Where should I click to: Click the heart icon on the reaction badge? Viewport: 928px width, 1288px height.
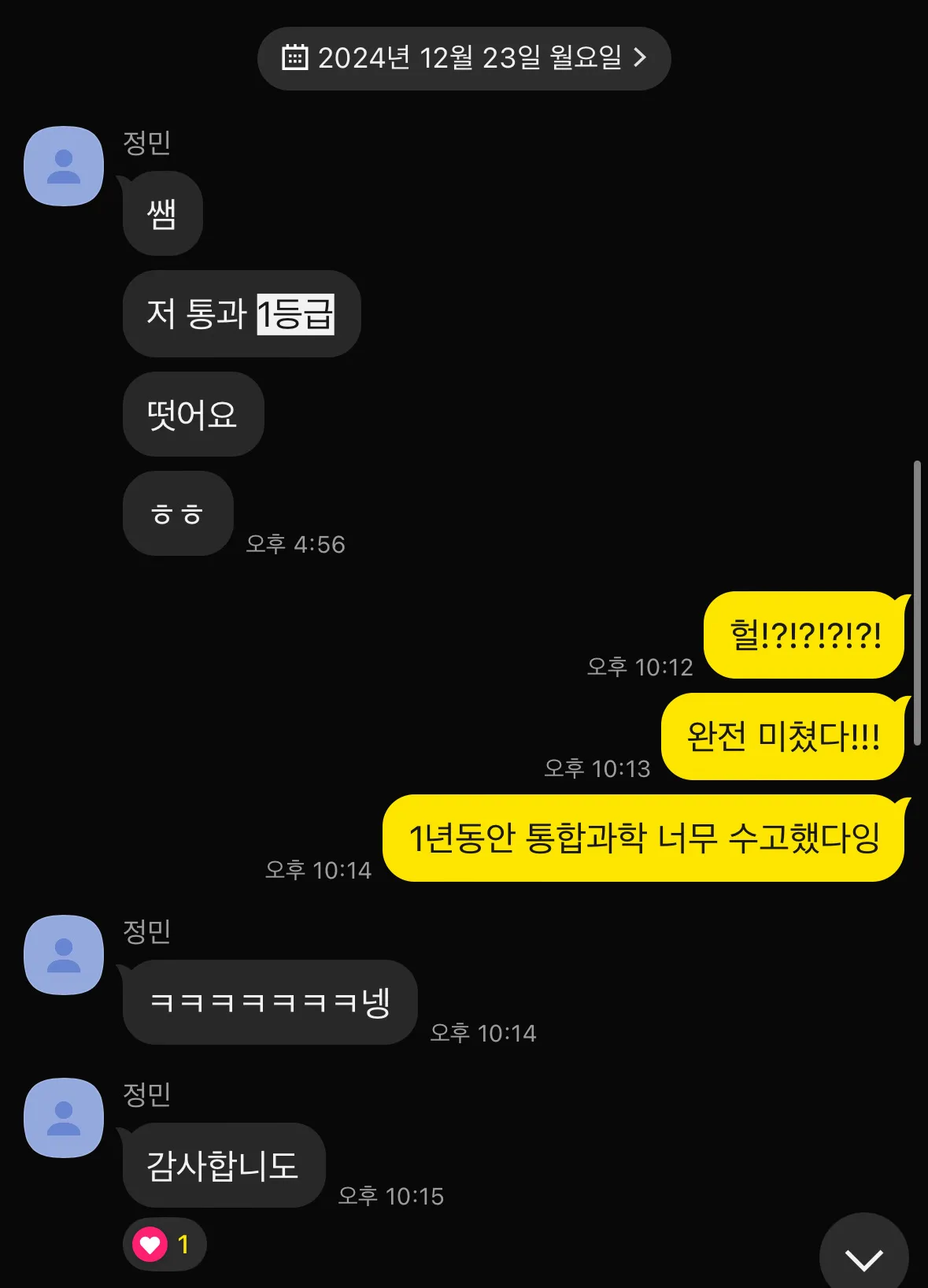click(150, 1245)
